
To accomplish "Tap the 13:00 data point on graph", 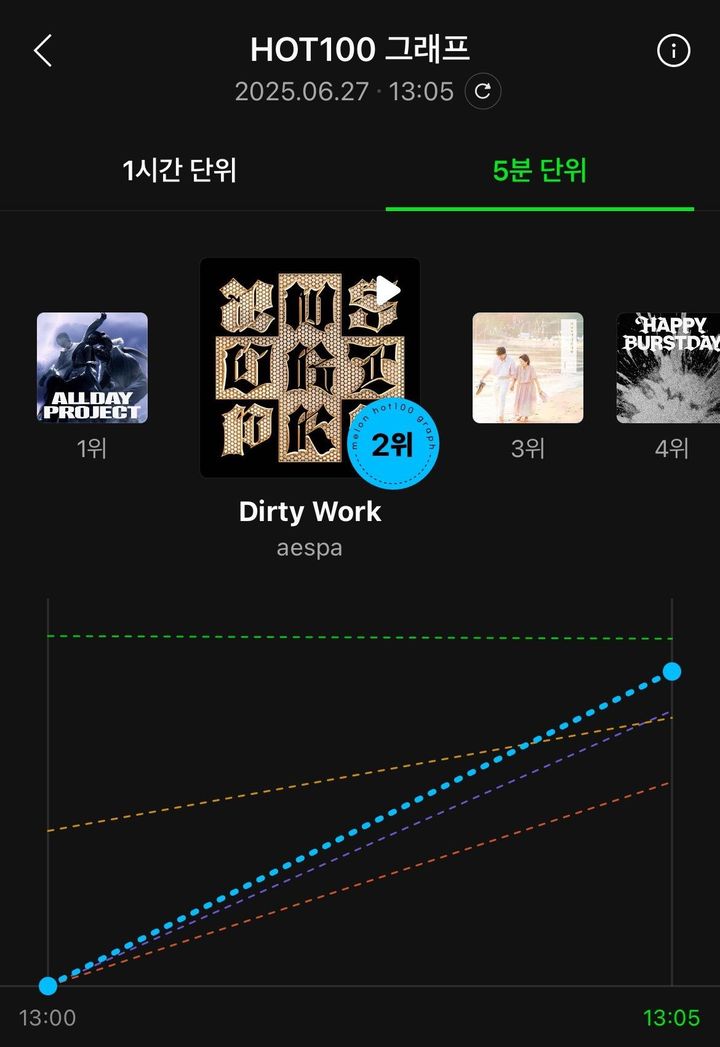I will [x=48, y=986].
